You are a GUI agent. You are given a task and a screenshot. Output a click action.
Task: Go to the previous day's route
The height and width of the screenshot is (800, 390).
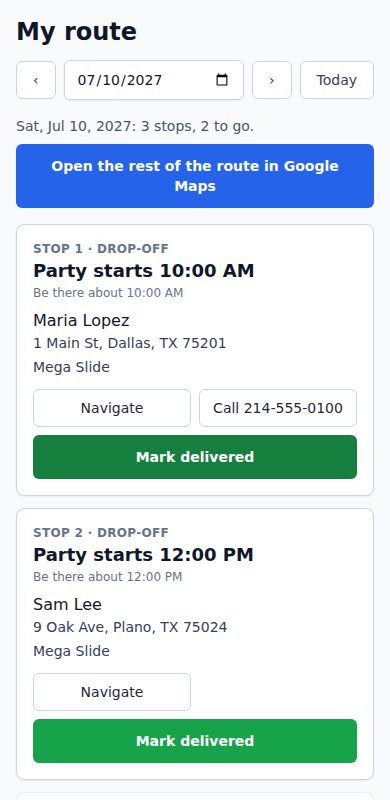click(36, 80)
